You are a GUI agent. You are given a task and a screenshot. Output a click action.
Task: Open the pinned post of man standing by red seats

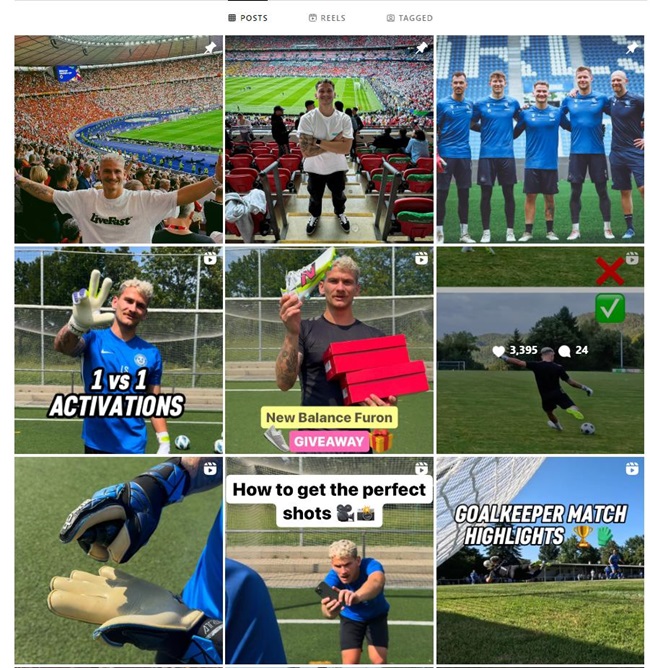(x=329, y=140)
